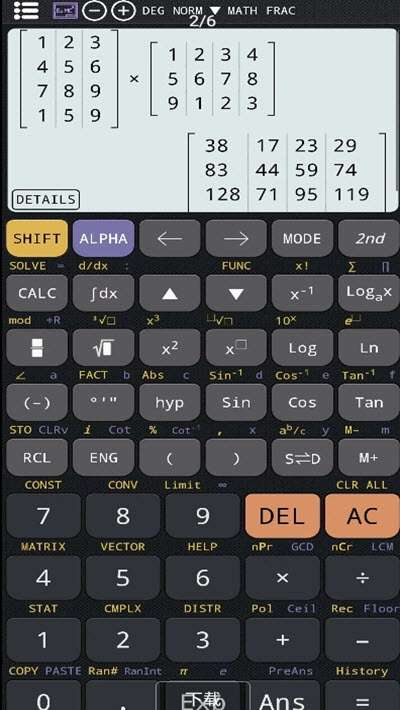Delete last entry with DEL
Viewport: 400px width, 710px height.
click(x=282, y=516)
